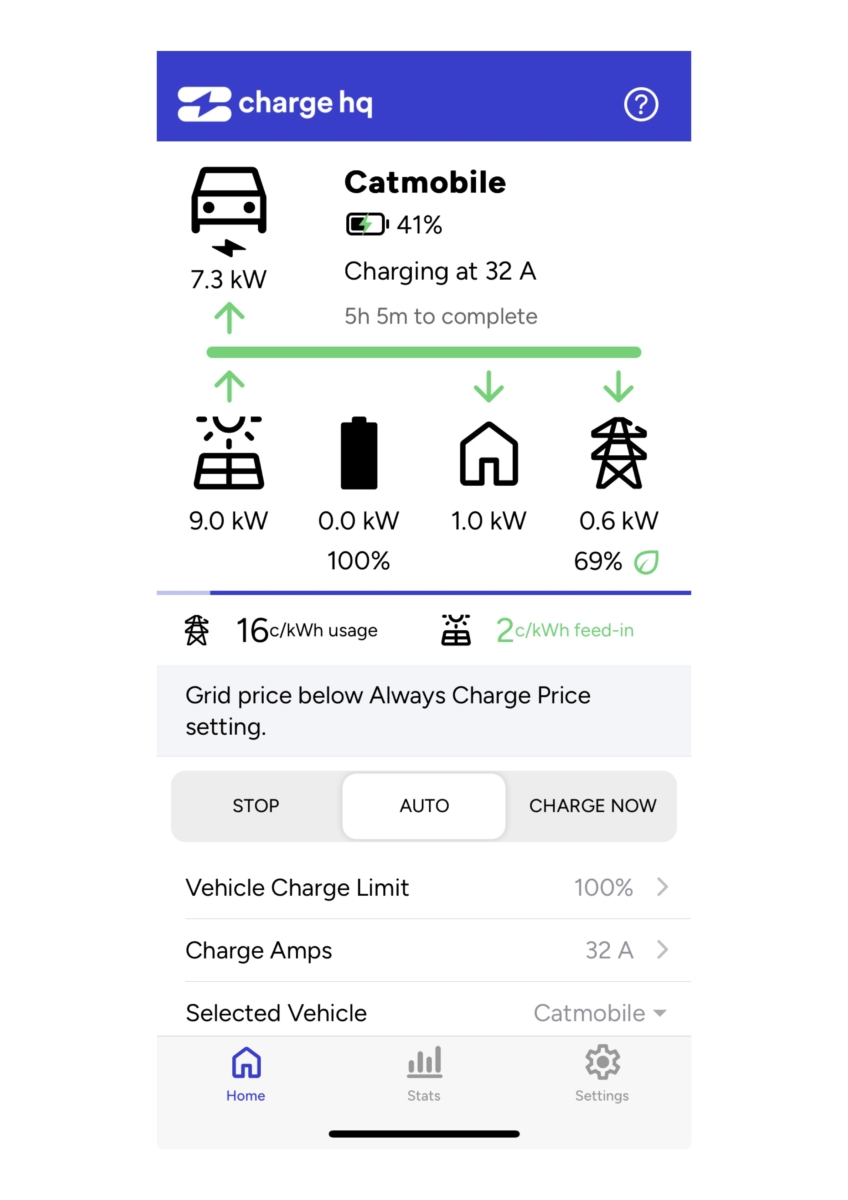Open the Settings tab
Viewport: 848px width, 1200px height.
click(602, 1074)
